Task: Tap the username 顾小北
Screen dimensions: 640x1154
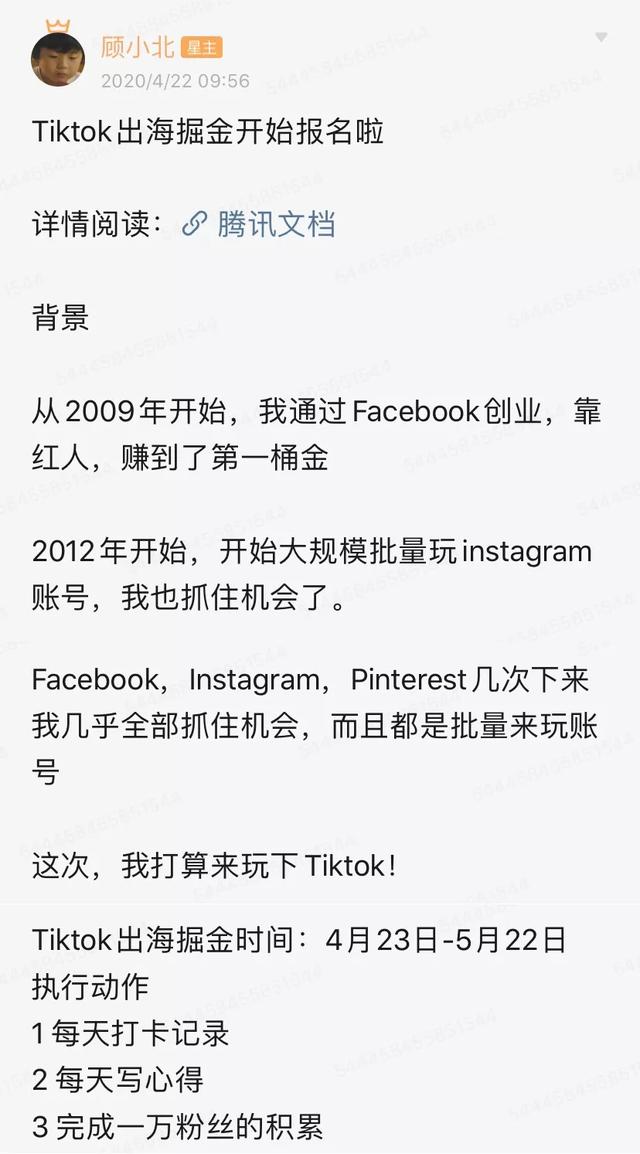Action: click(x=138, y=48)
